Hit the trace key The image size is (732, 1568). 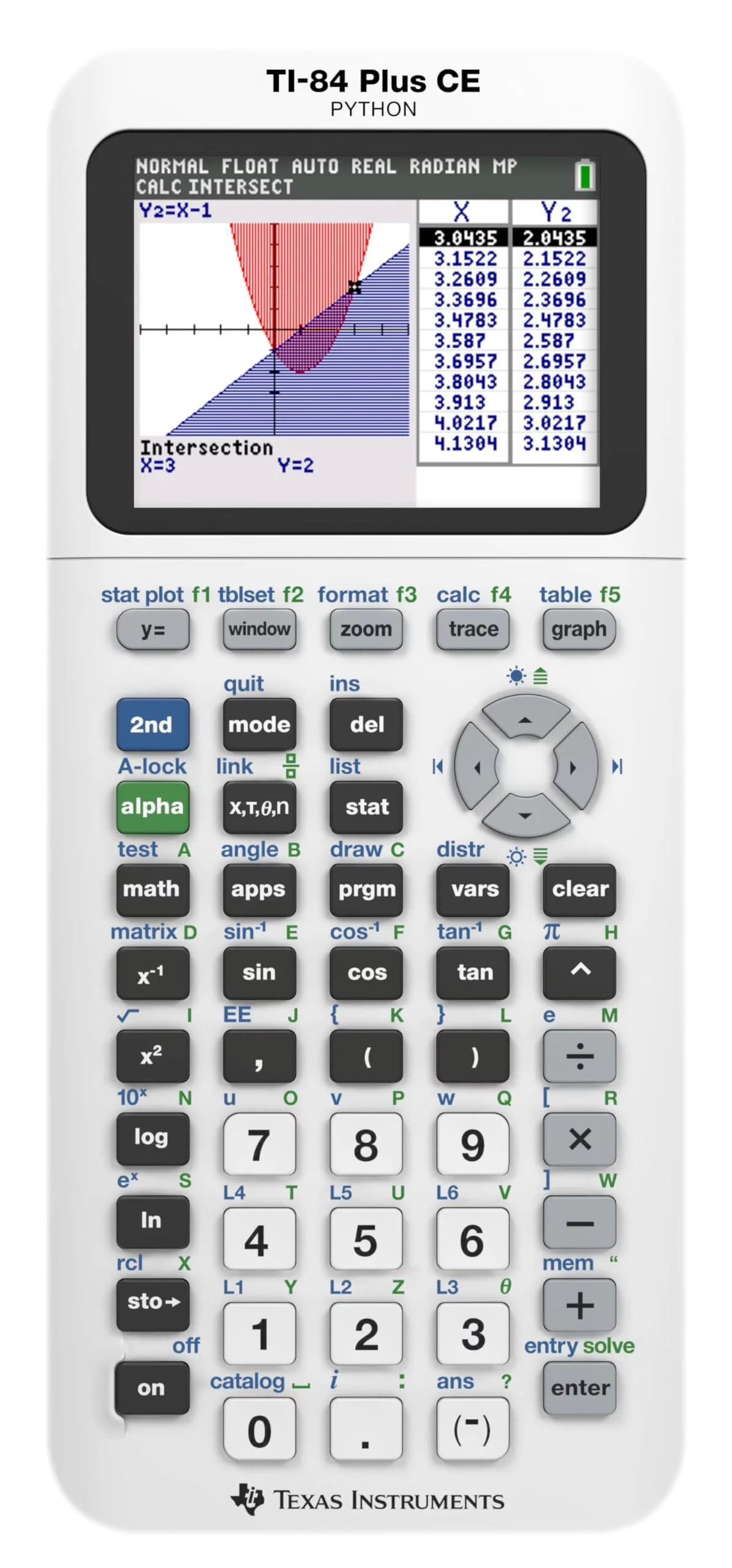click(x=473, y=629)
